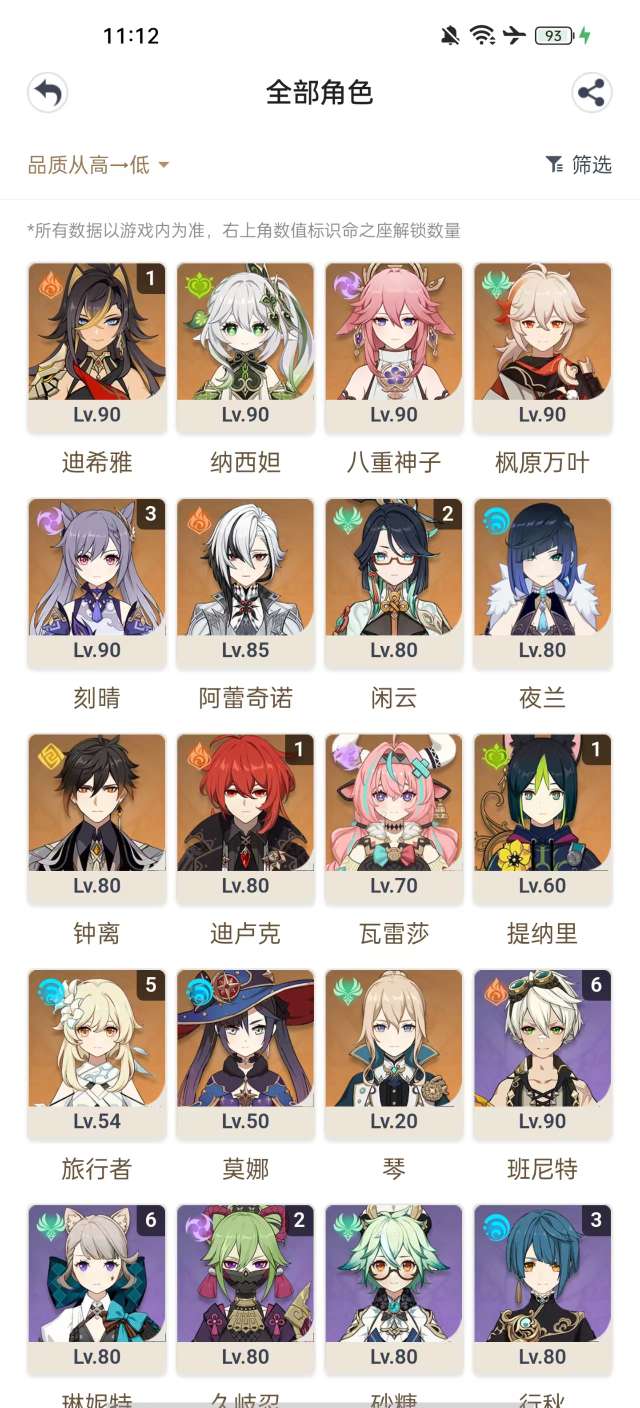
Task: View 枫原万叶 character details
Action: pos(542,347)
